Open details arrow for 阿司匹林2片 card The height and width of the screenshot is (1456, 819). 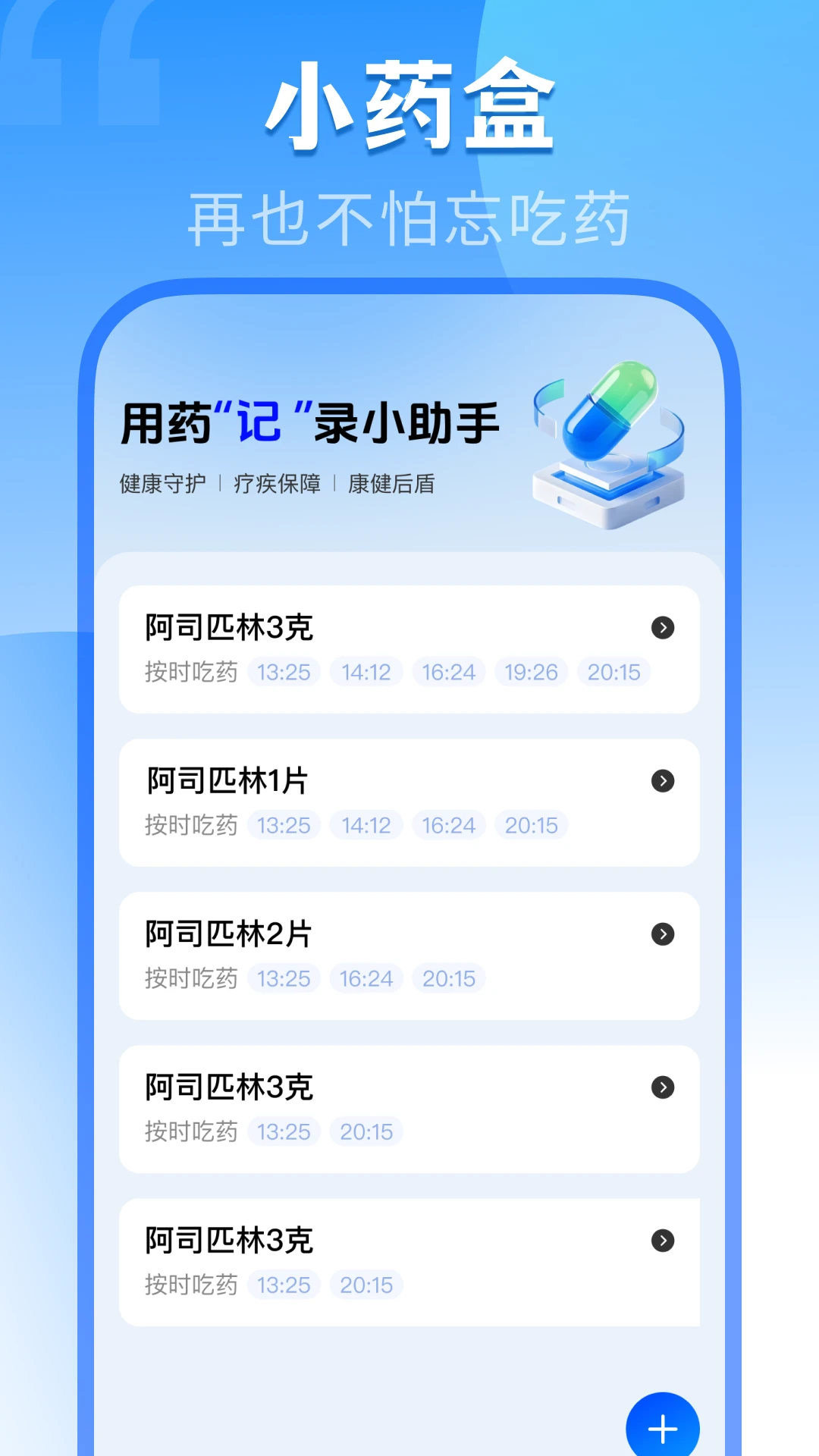[x=663, y=934]
